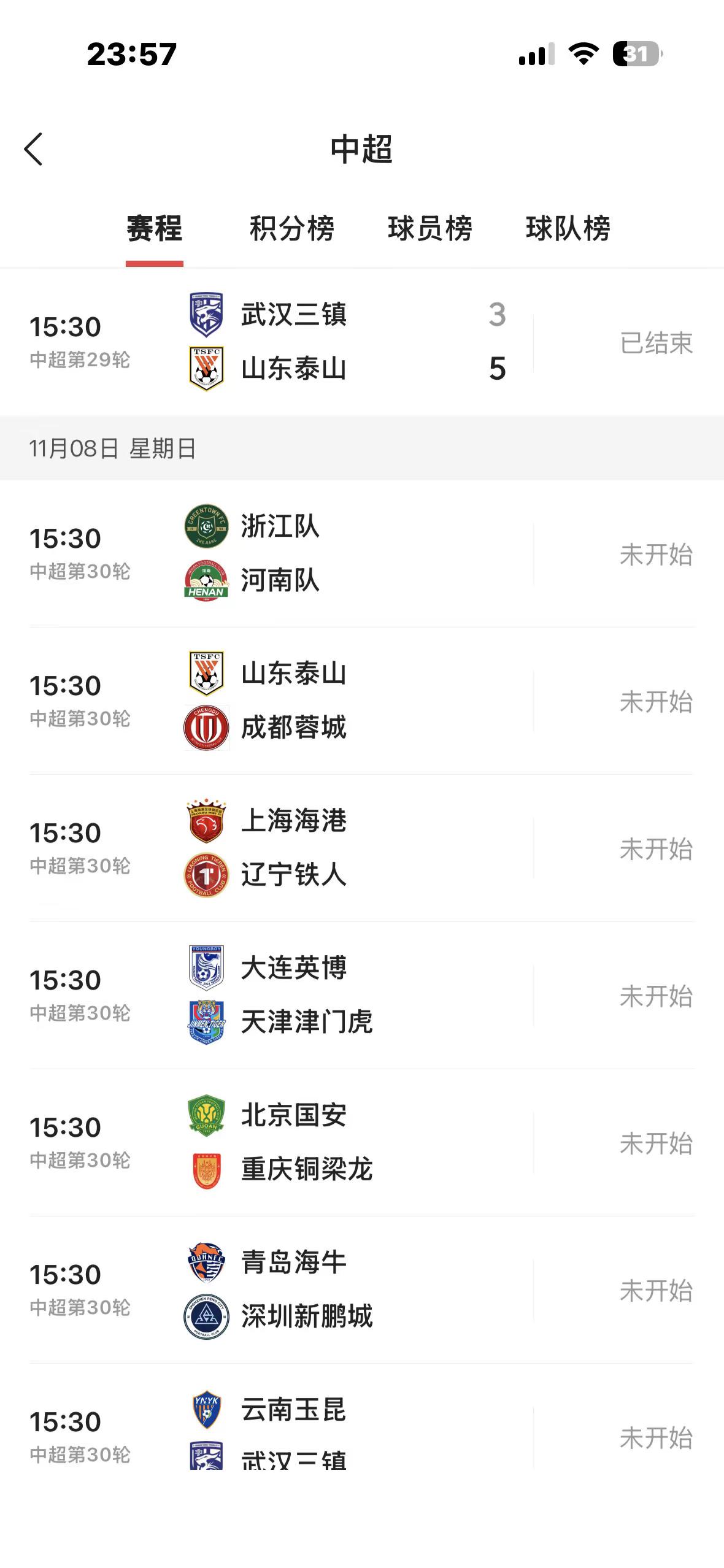Open the 球队榜 tab
This screenshot has width=724, height=1568.
[568, 229]
